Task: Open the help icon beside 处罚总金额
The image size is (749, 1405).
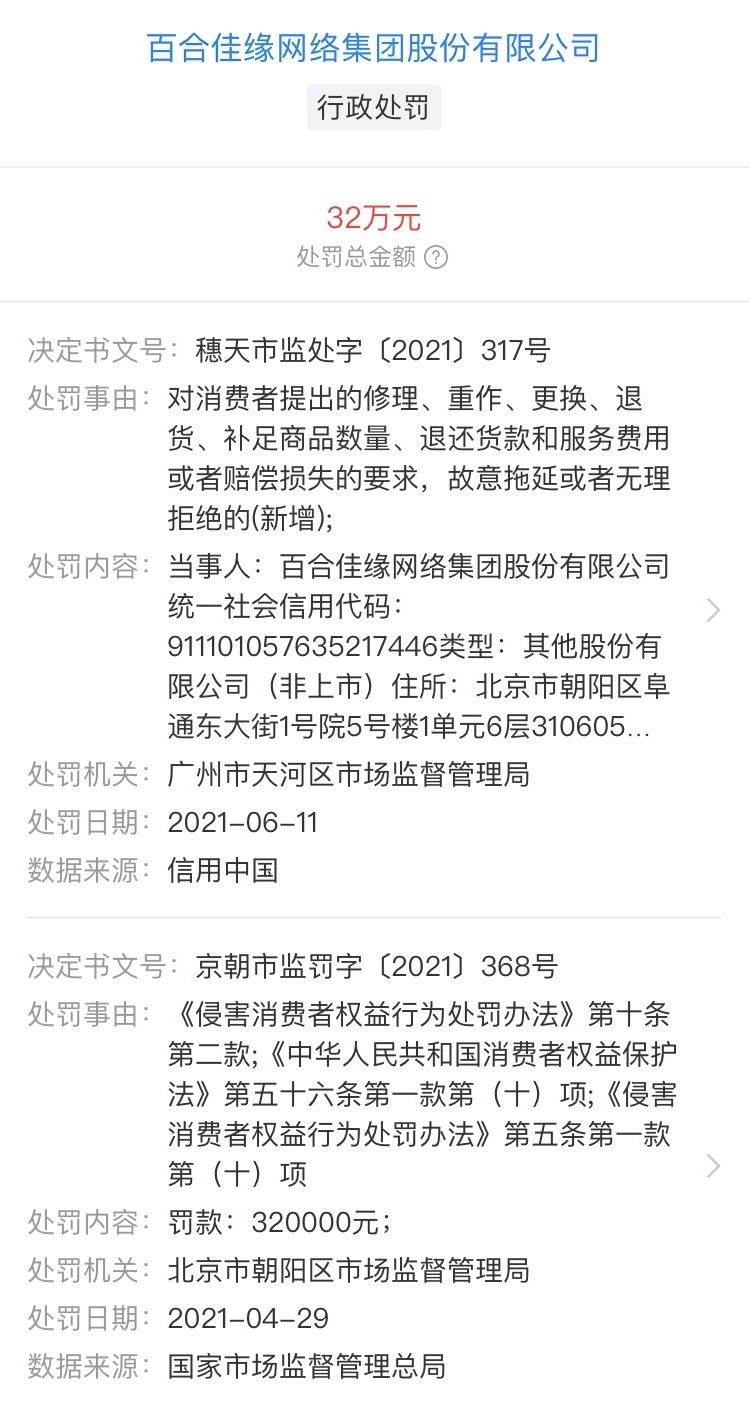Action: pos(436,258)
